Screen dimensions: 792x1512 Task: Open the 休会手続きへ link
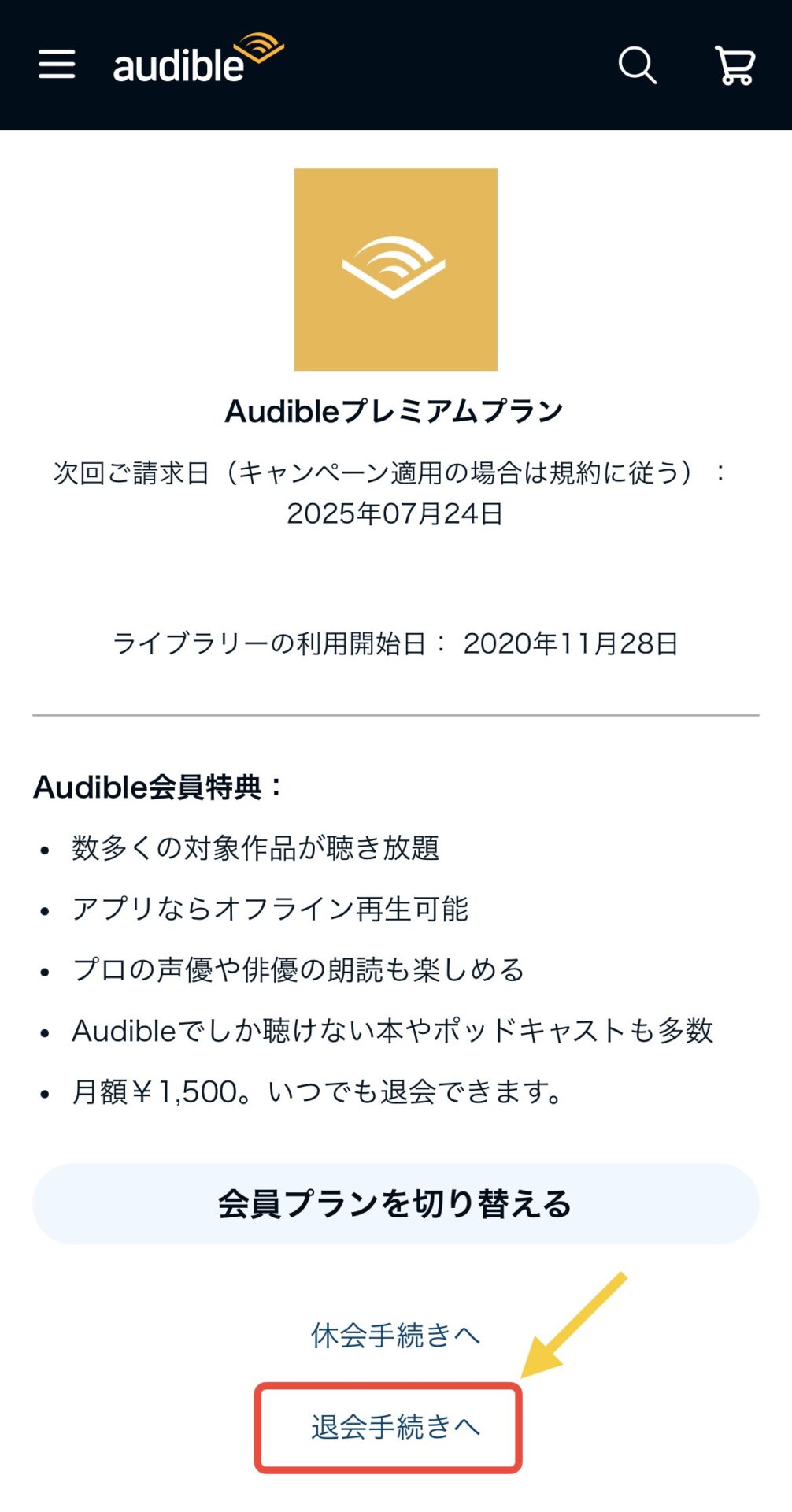[x=395, y=1335]
